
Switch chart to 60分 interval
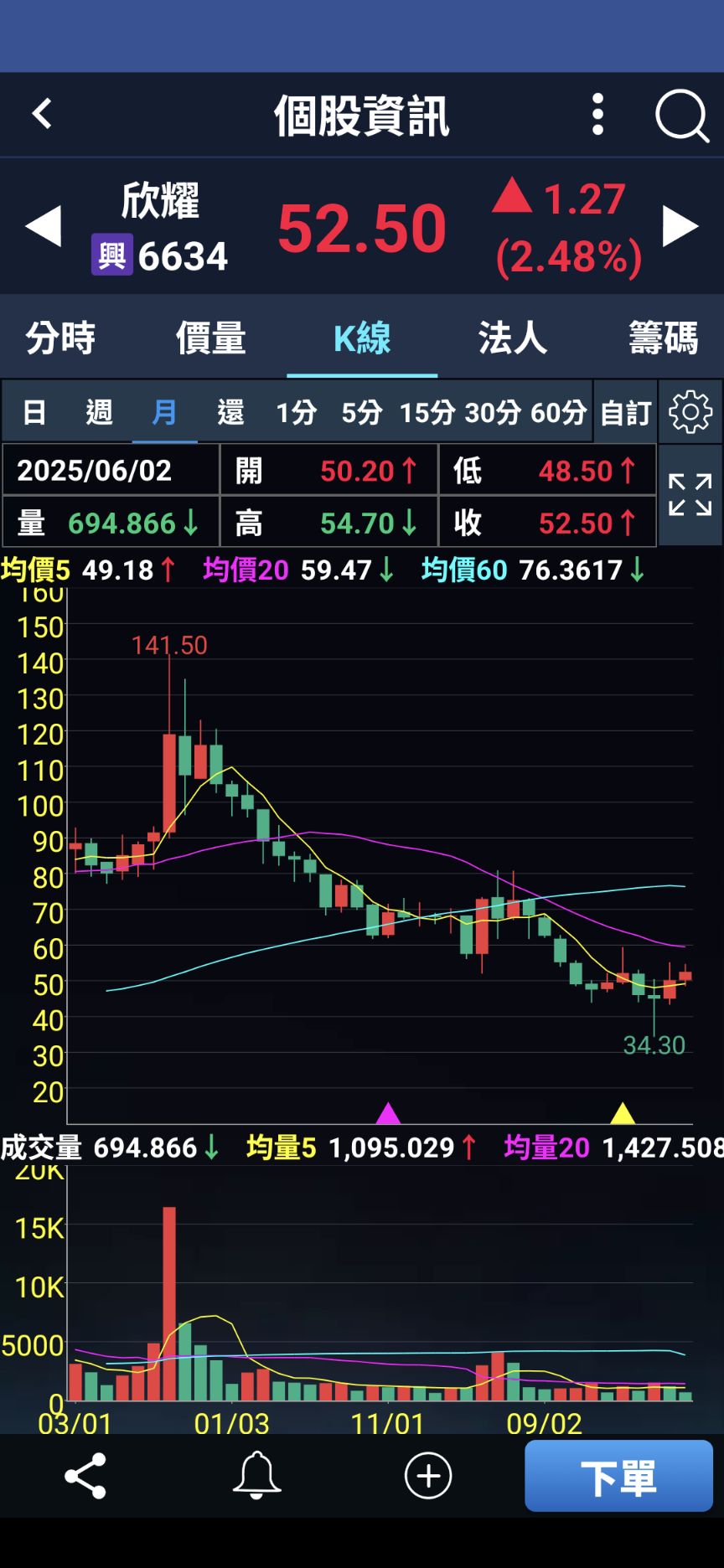pos(558,412)
